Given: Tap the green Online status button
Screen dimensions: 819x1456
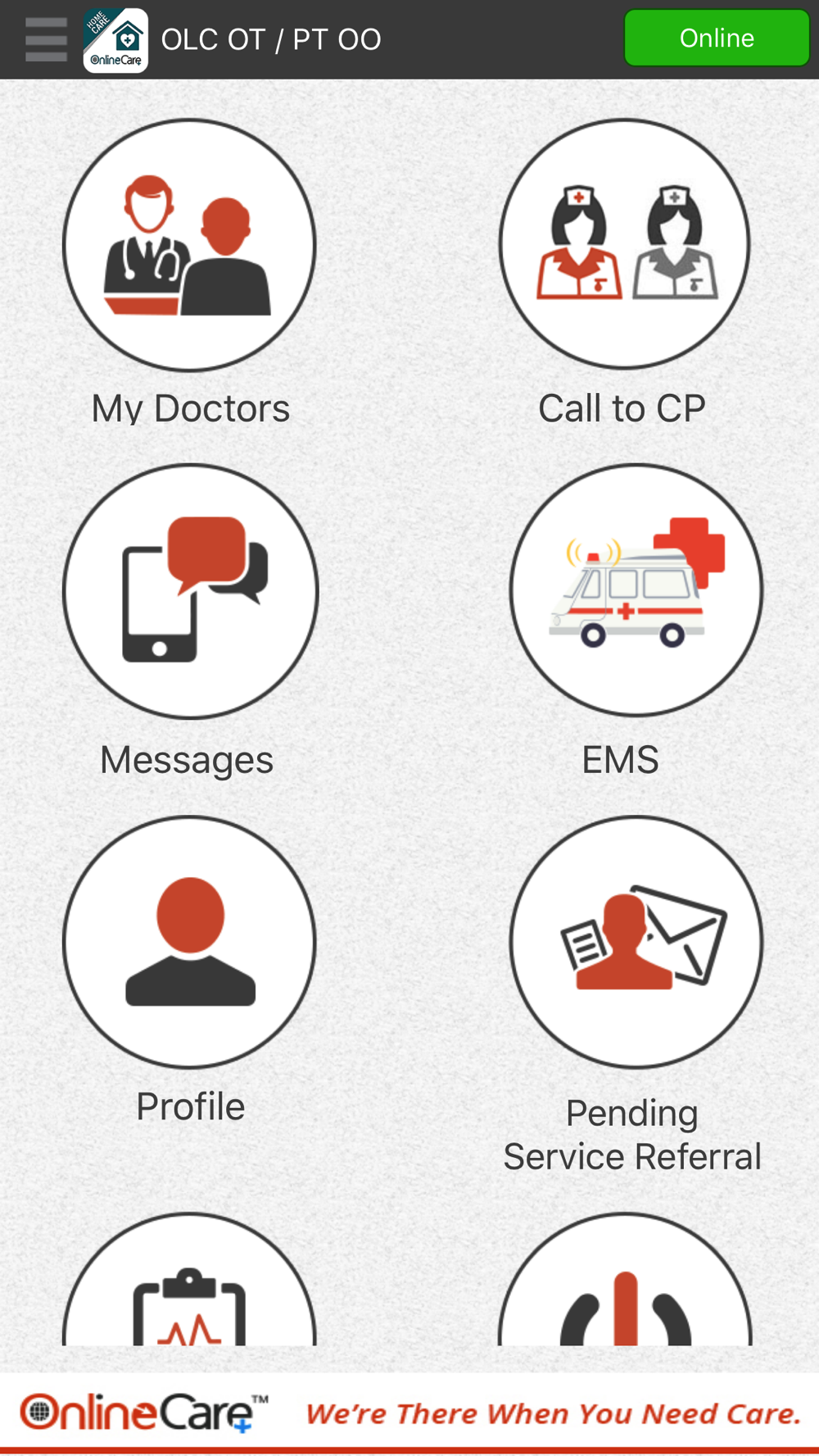Looking at the screenshot, I should (x=717, y=38).
